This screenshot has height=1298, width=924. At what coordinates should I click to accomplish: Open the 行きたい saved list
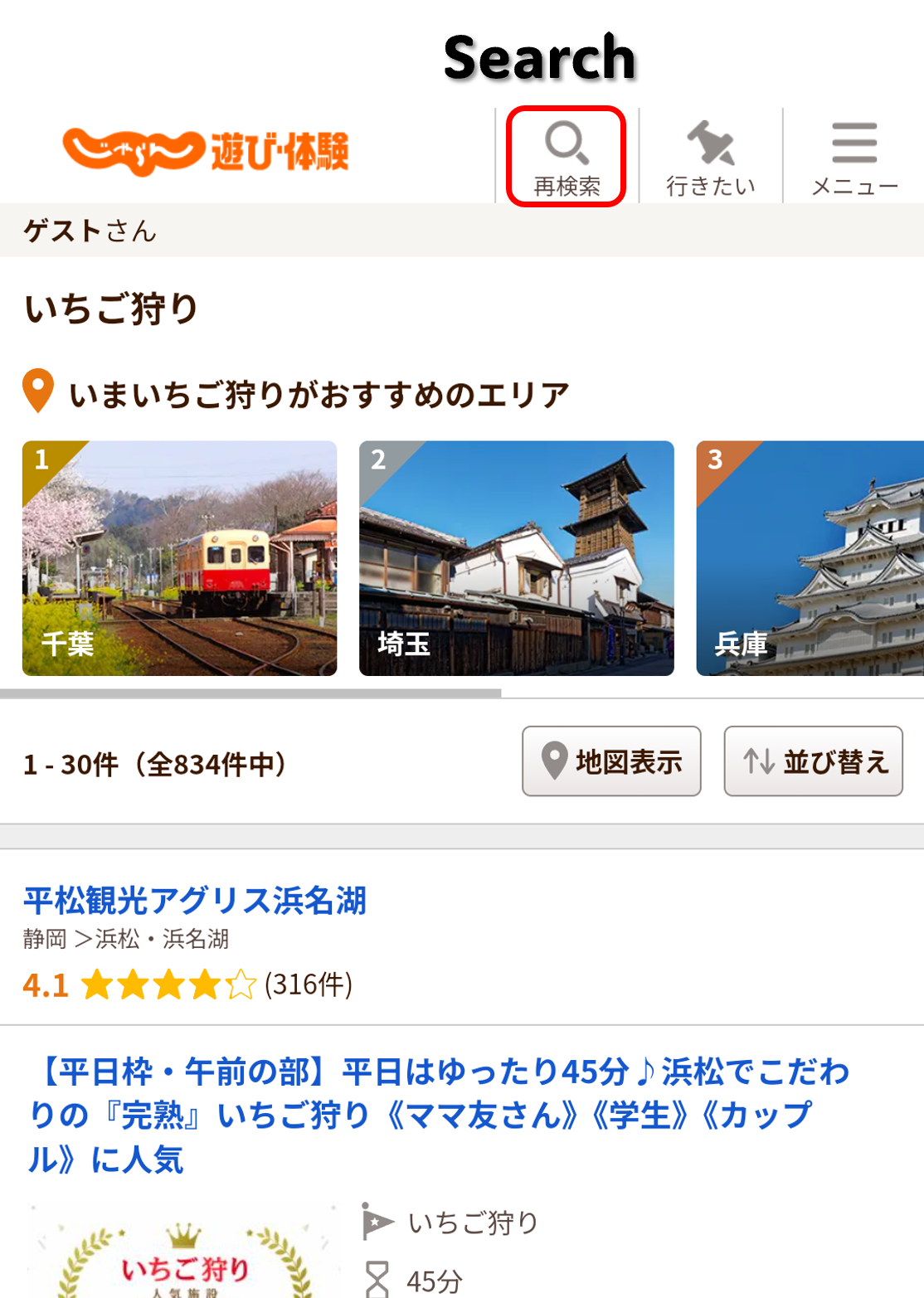(711, 157)
